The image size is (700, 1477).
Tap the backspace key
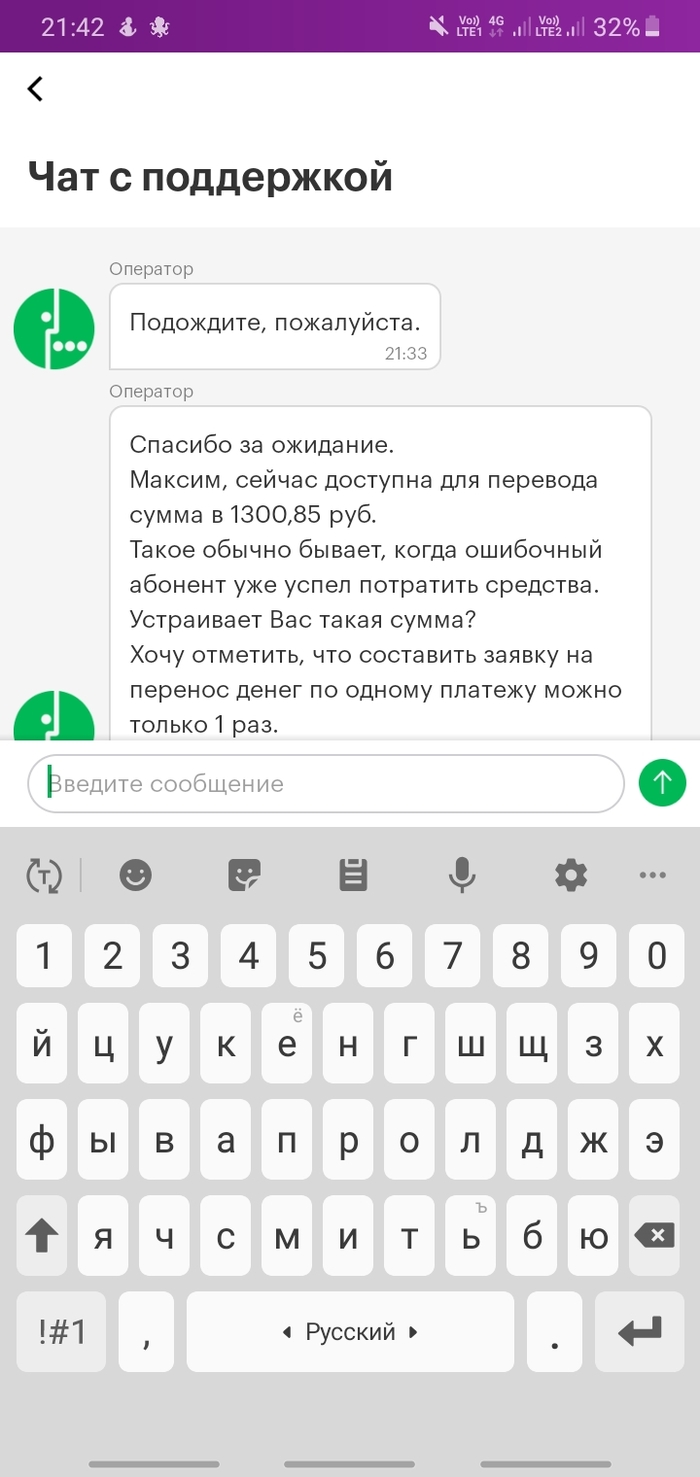coord(655,1236)
